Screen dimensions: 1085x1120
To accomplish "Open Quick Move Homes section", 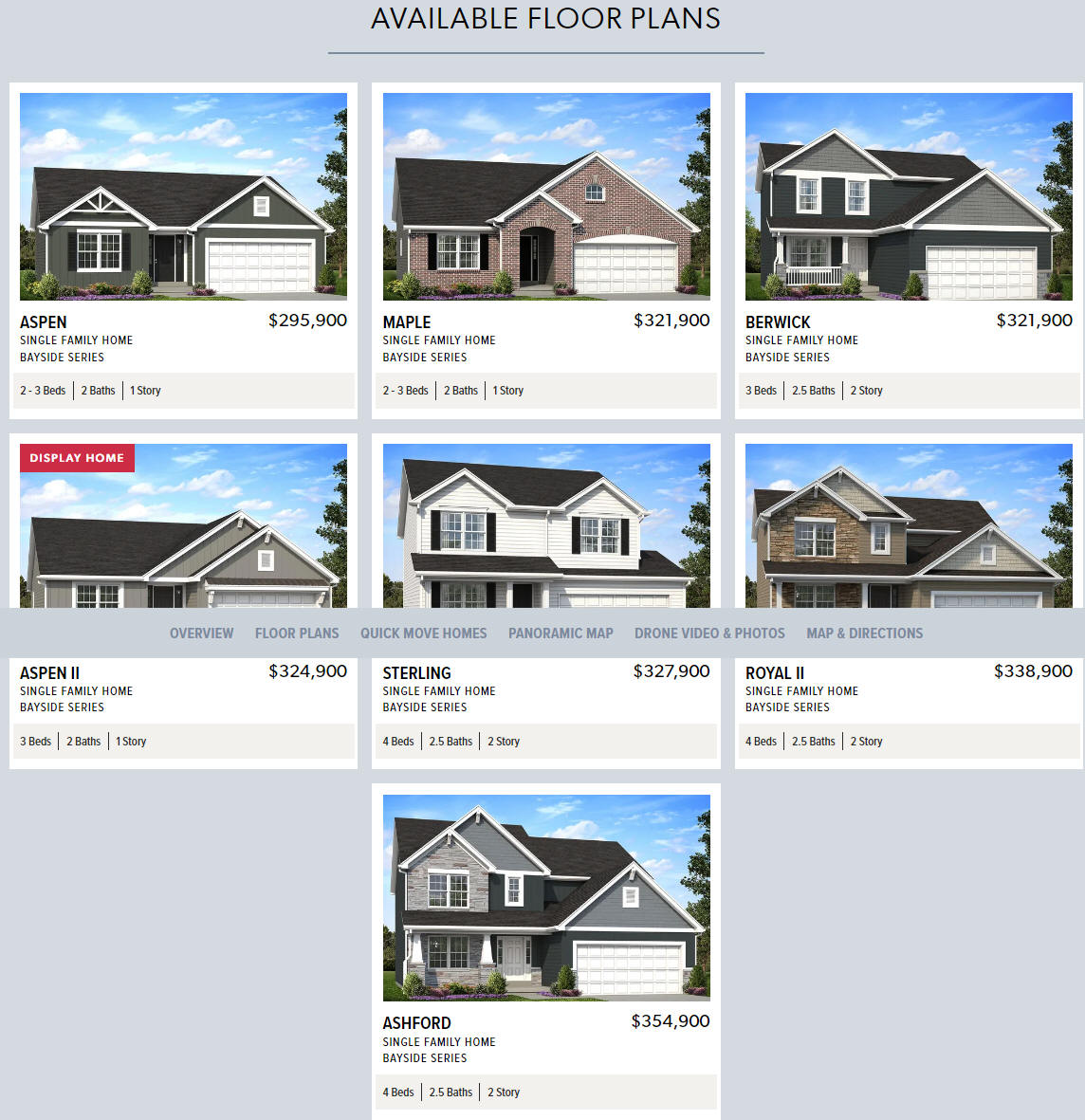I will tap(423, 633).
